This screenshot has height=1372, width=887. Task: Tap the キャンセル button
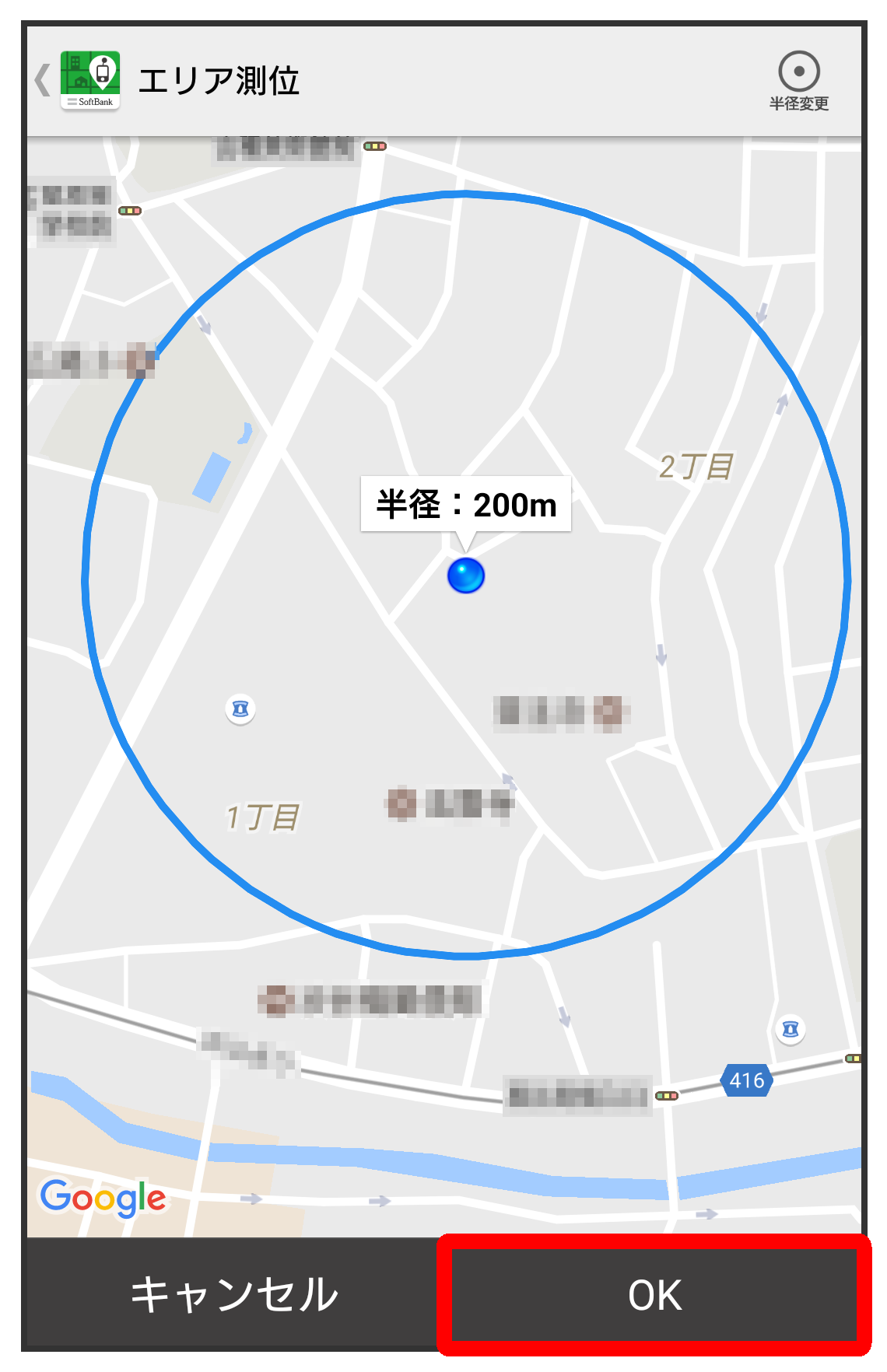pyautogui.click(x=233, y=1294)
